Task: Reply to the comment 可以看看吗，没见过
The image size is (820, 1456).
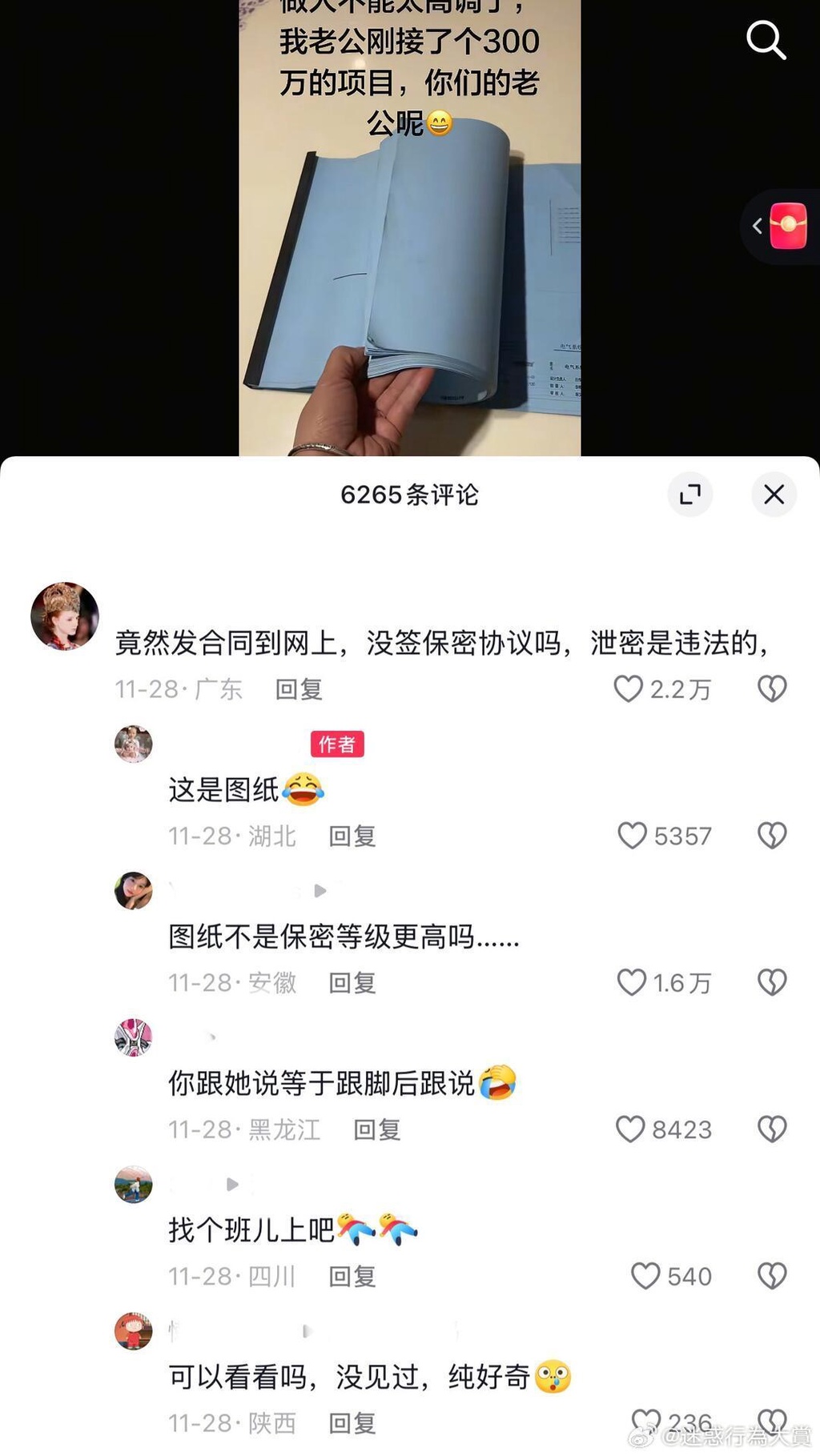Action: (352, 1423)
